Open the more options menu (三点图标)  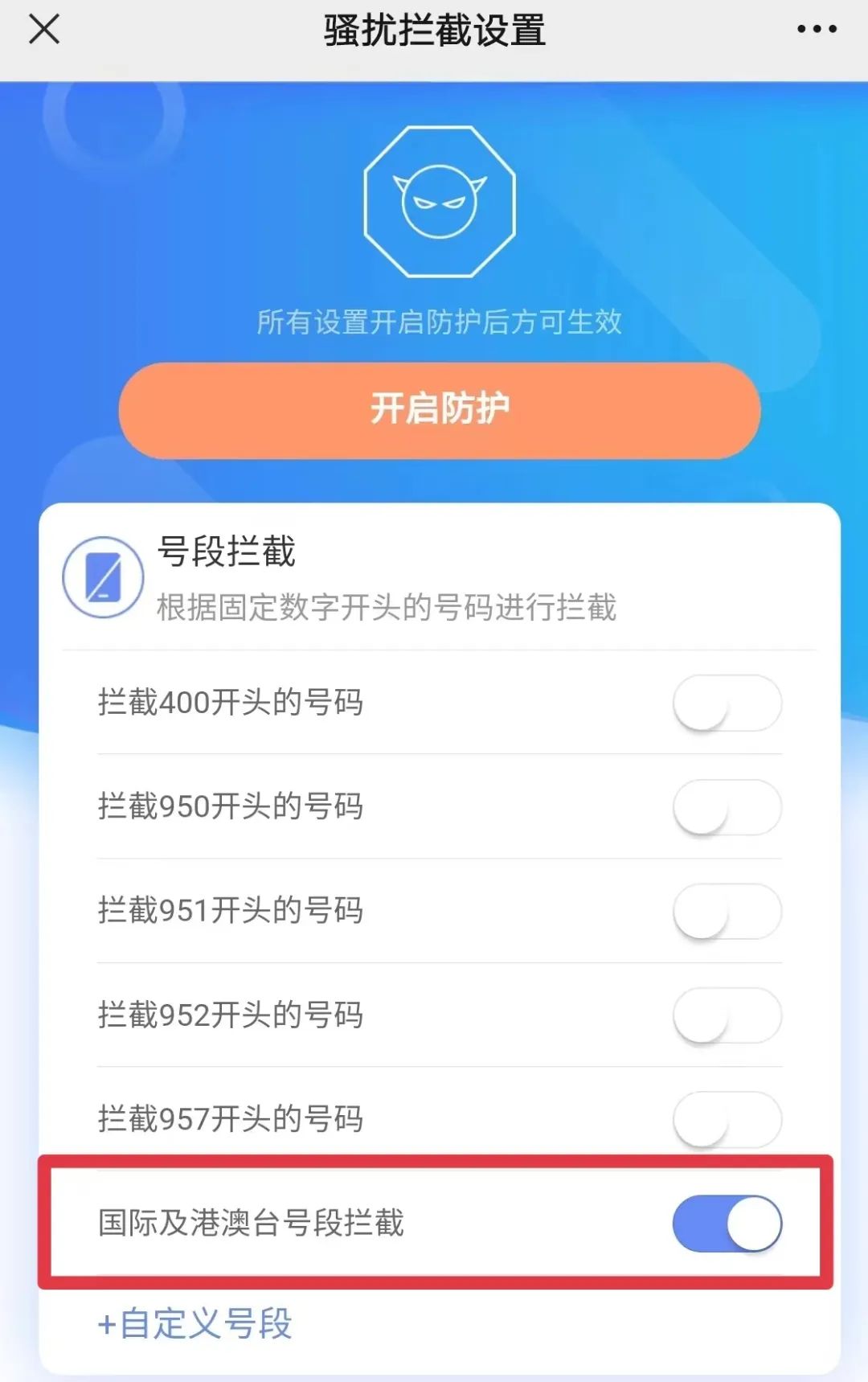click(x=818, y=30)
